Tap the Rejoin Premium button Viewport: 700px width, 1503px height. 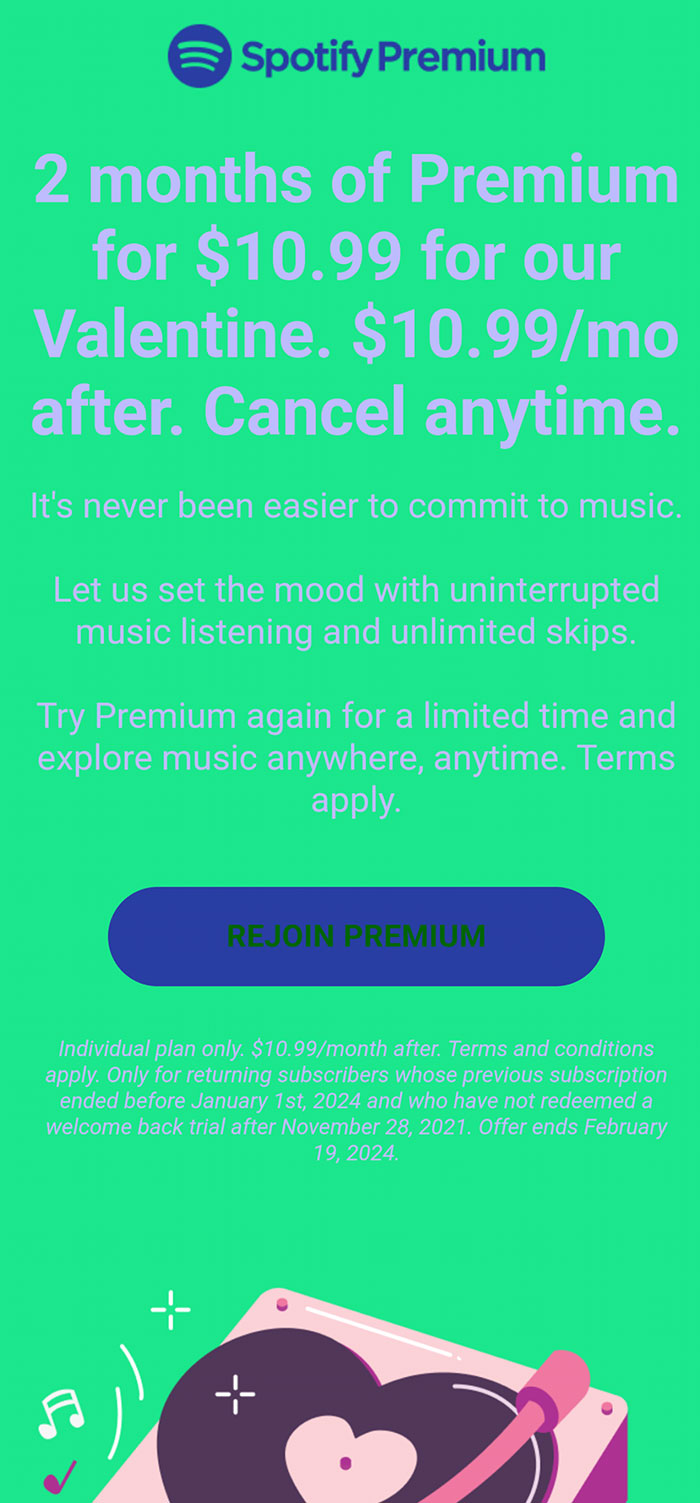(356, 936)
